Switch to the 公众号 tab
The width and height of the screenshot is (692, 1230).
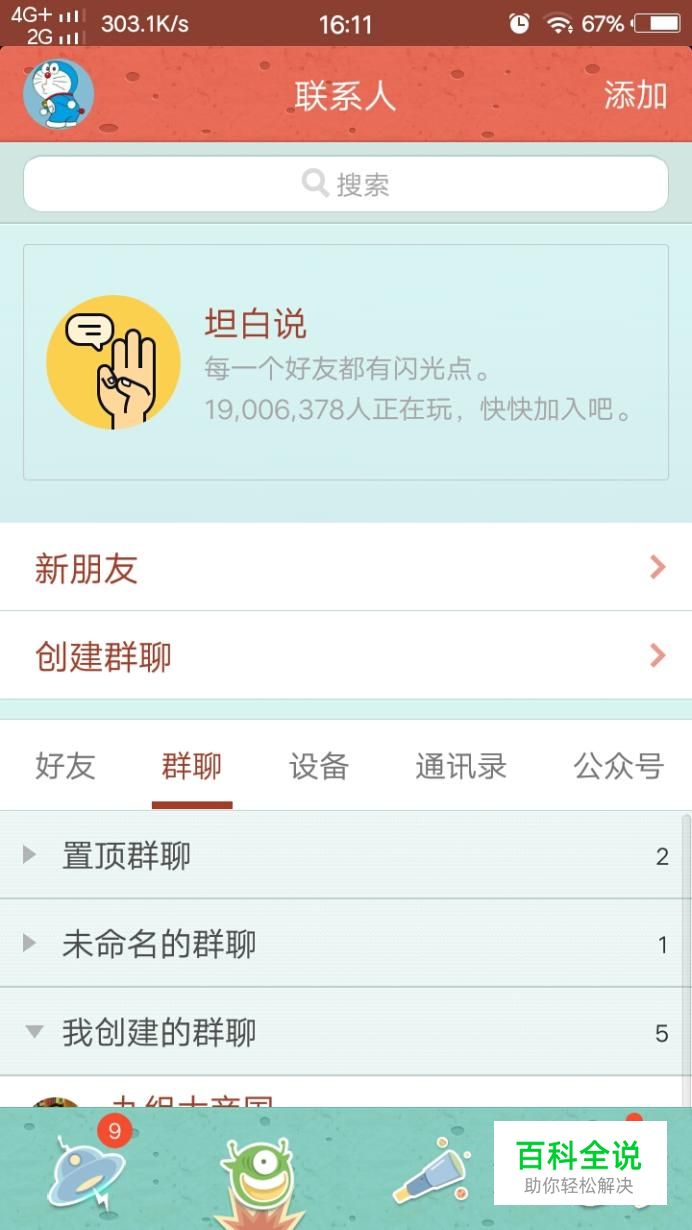tap(618, 767)
